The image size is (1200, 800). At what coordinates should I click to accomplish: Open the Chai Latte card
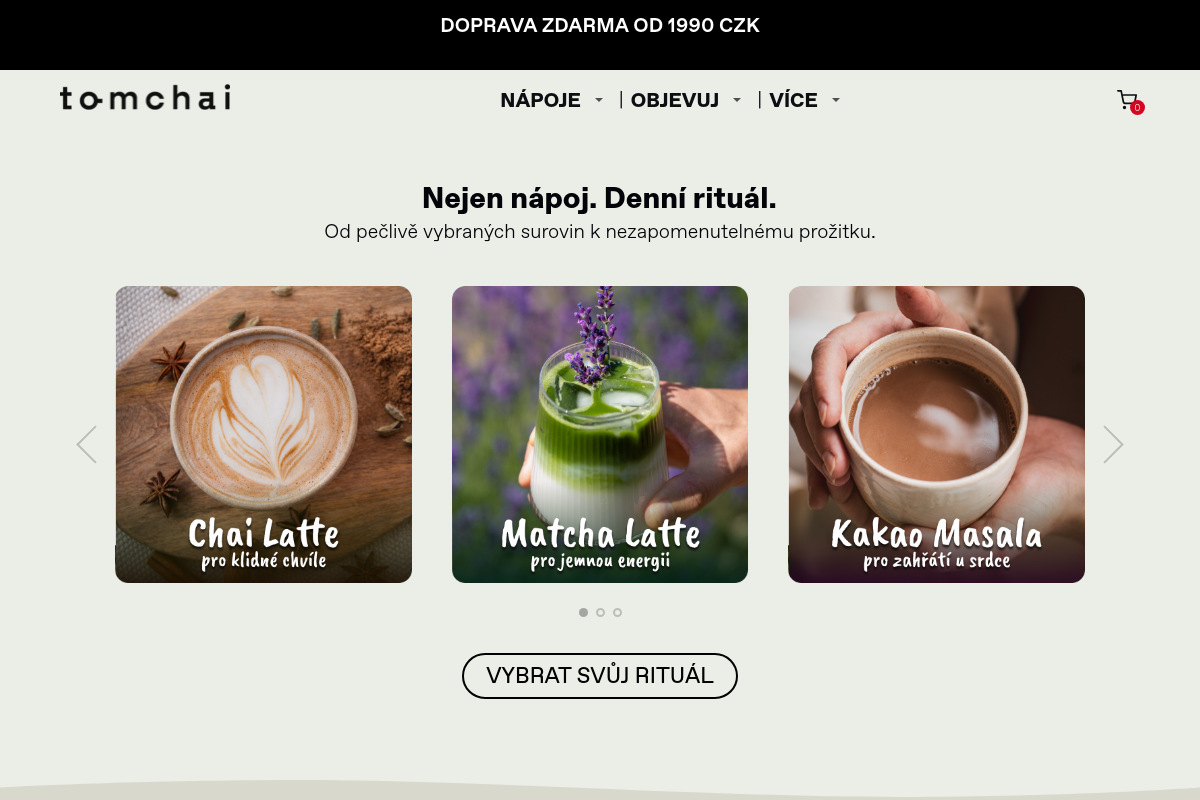263,434
